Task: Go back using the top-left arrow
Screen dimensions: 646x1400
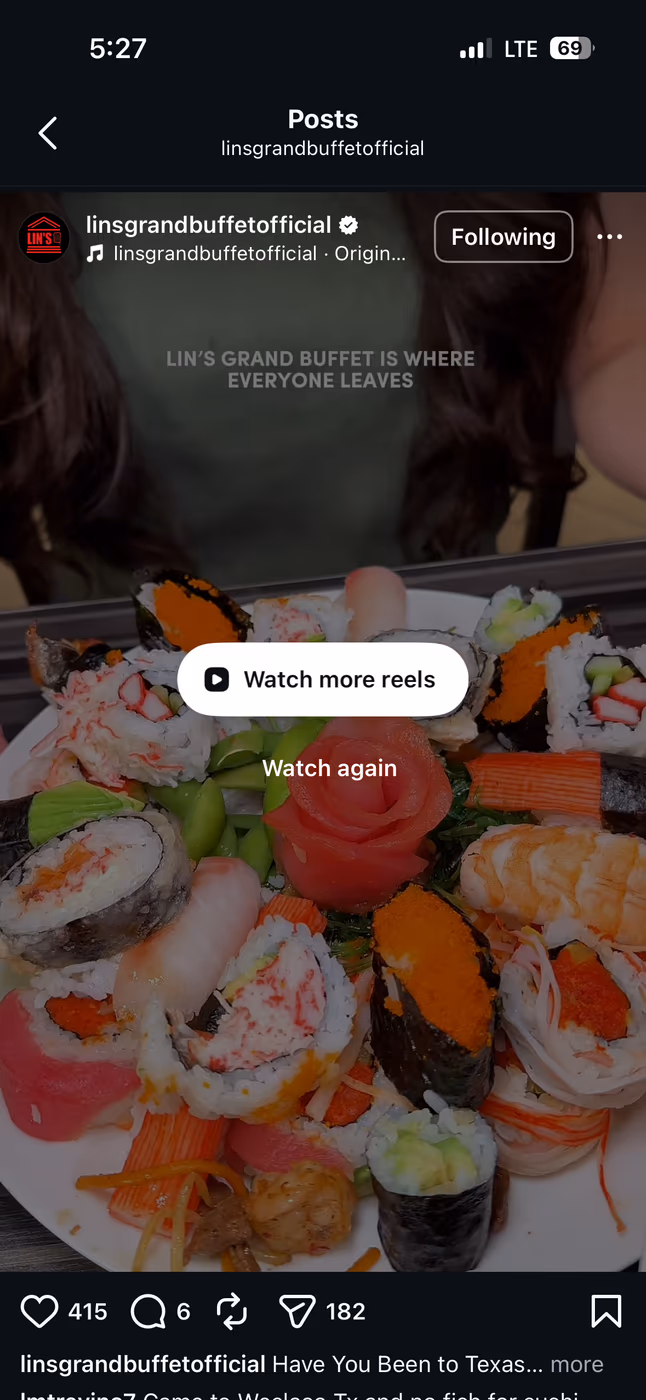Action: 47,133
